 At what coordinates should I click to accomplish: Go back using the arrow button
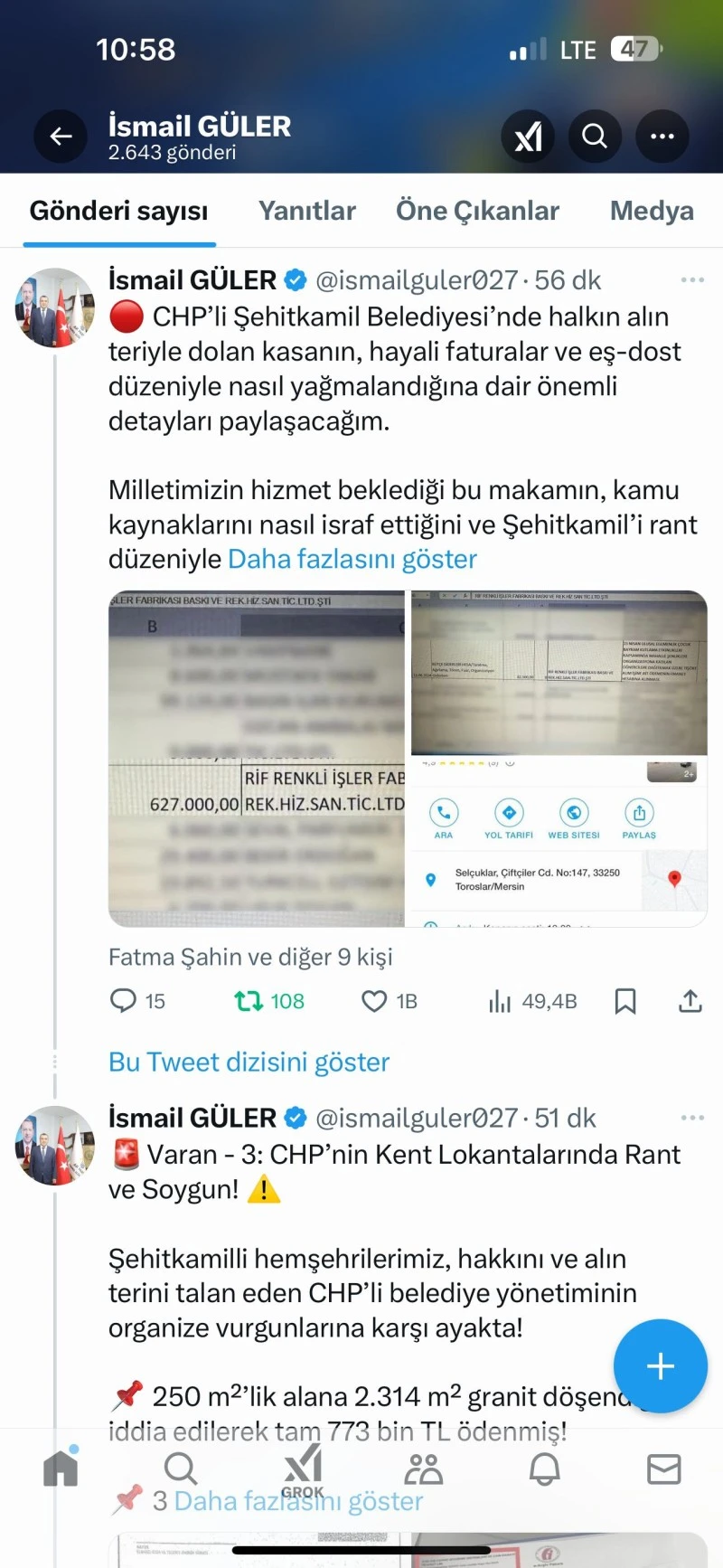coord(61,137)
